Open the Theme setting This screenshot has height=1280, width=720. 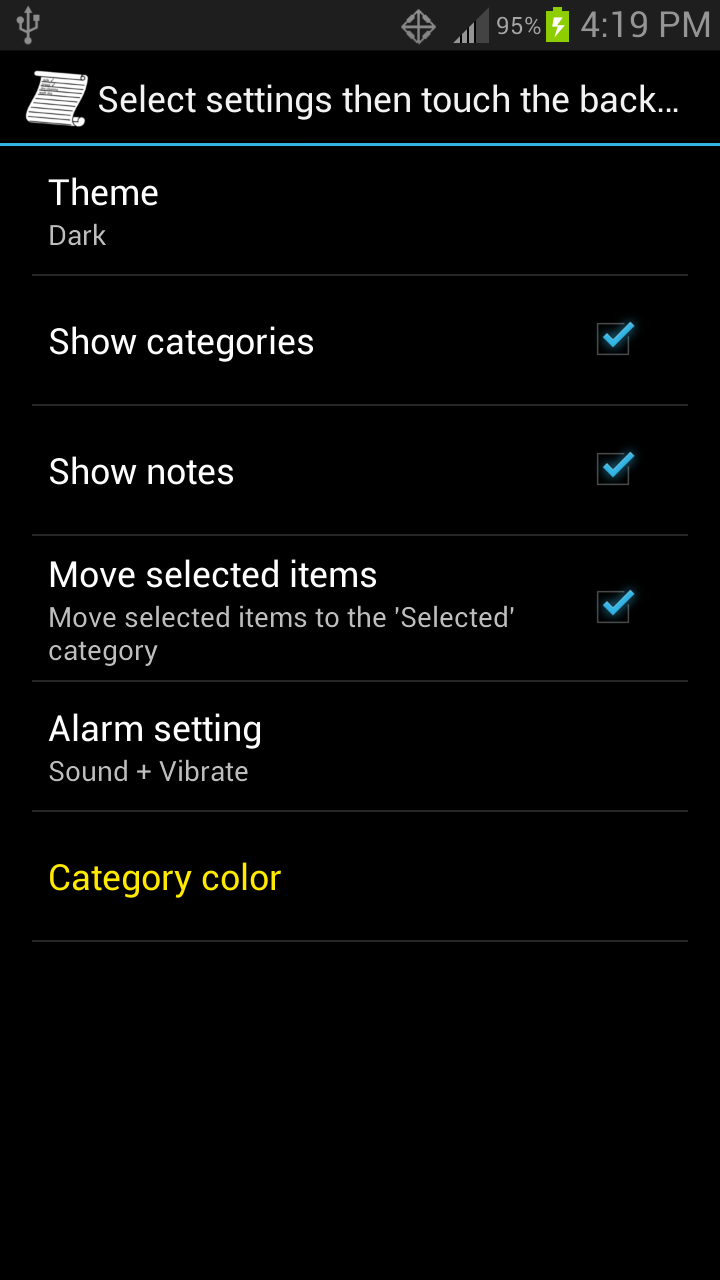pos(360,211)
